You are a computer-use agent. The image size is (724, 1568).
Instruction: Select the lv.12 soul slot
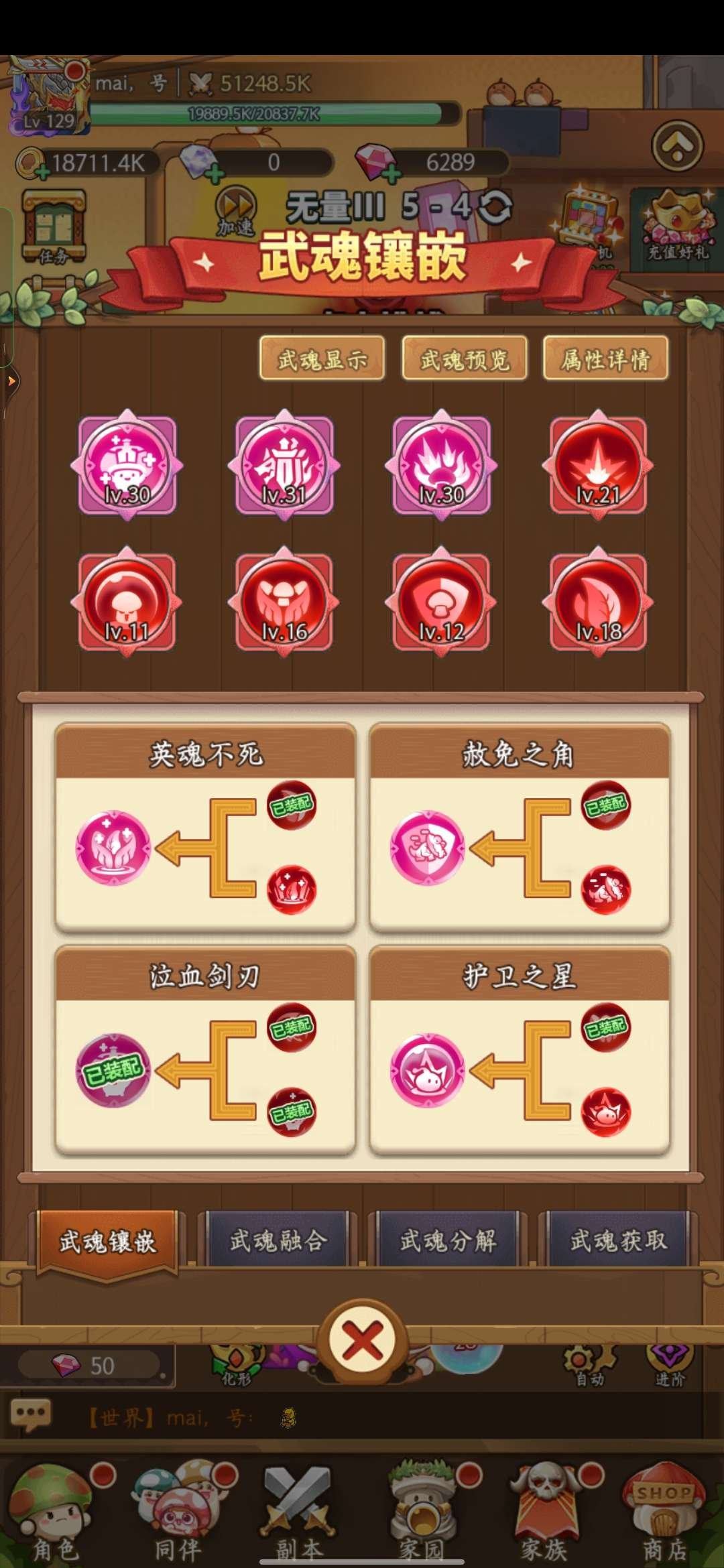tap(441, 602)
